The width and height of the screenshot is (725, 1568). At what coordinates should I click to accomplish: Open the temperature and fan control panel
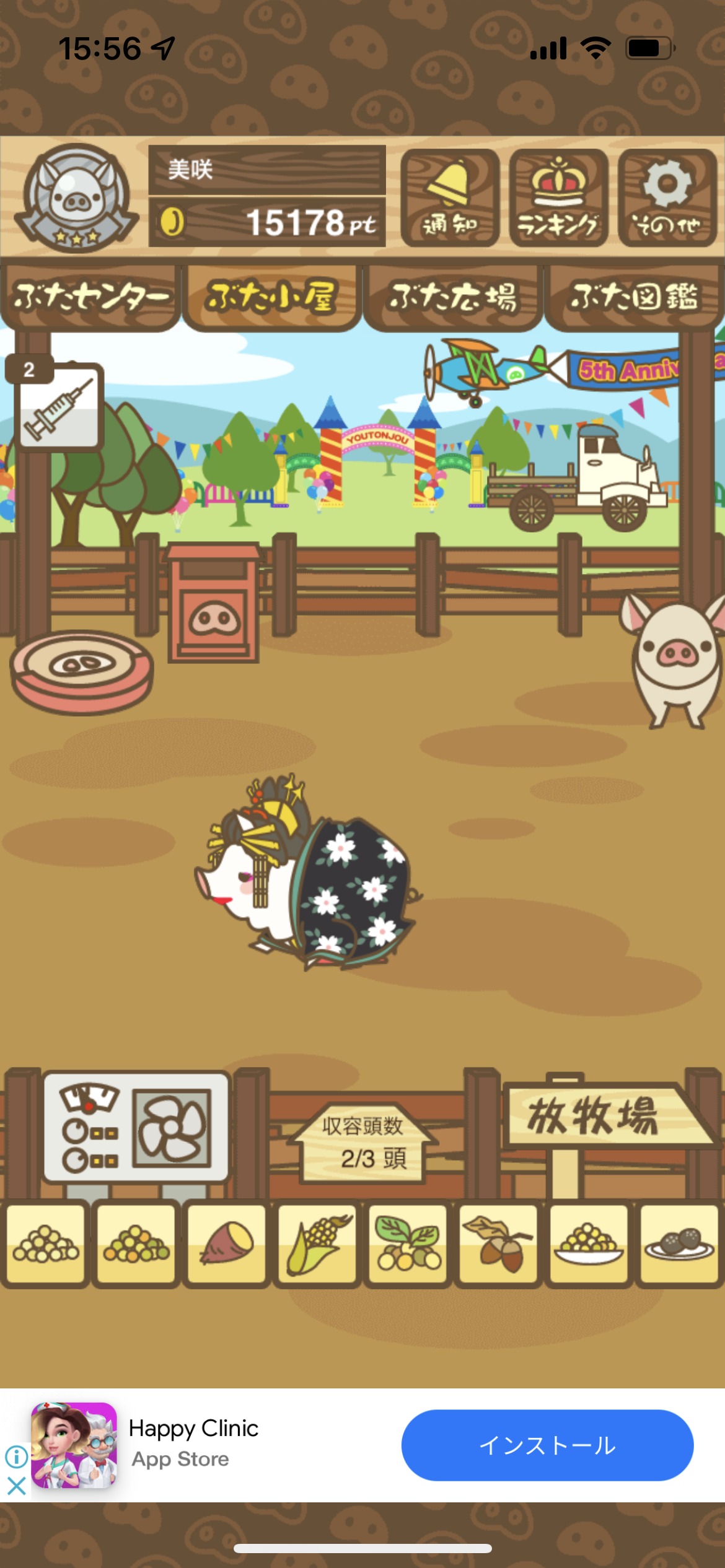136,1127
